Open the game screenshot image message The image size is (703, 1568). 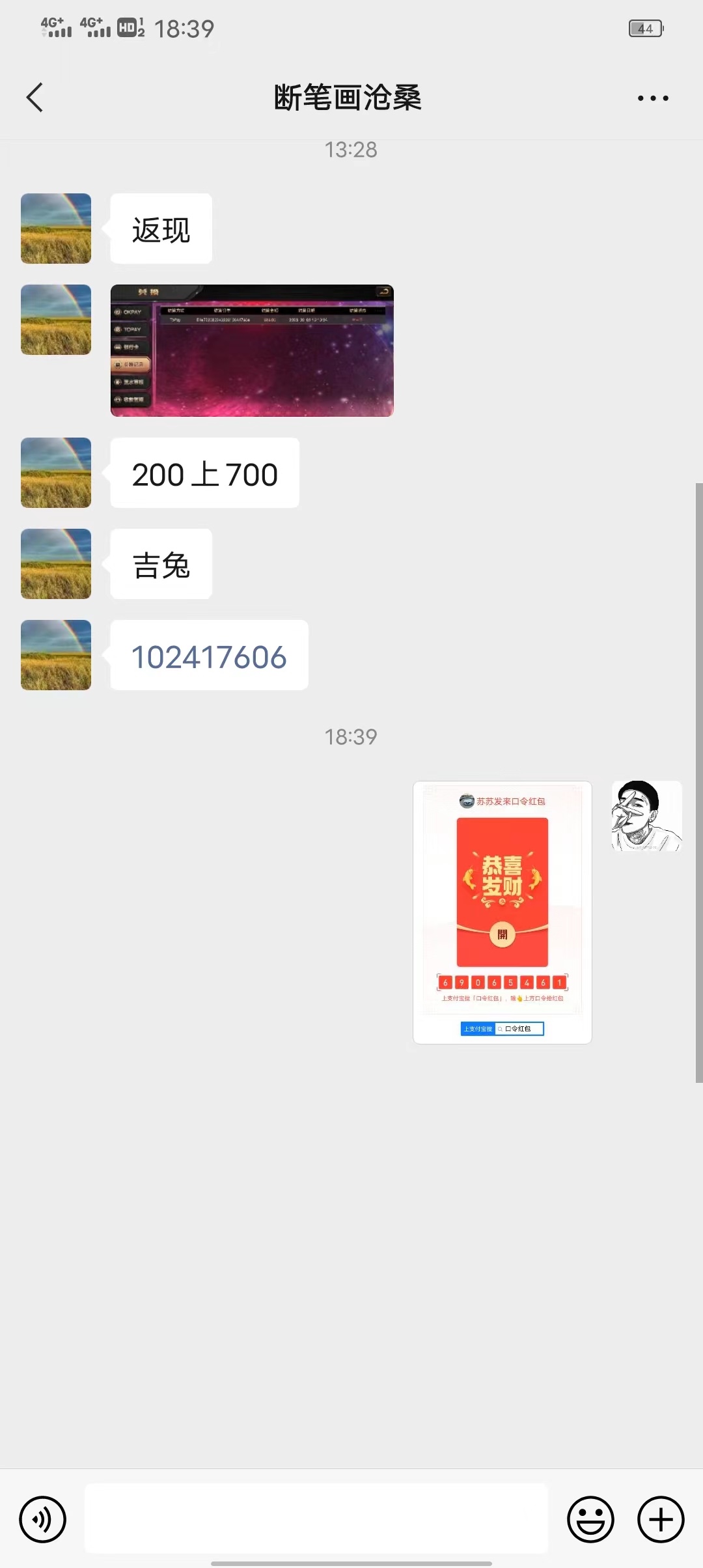(252, 350)
